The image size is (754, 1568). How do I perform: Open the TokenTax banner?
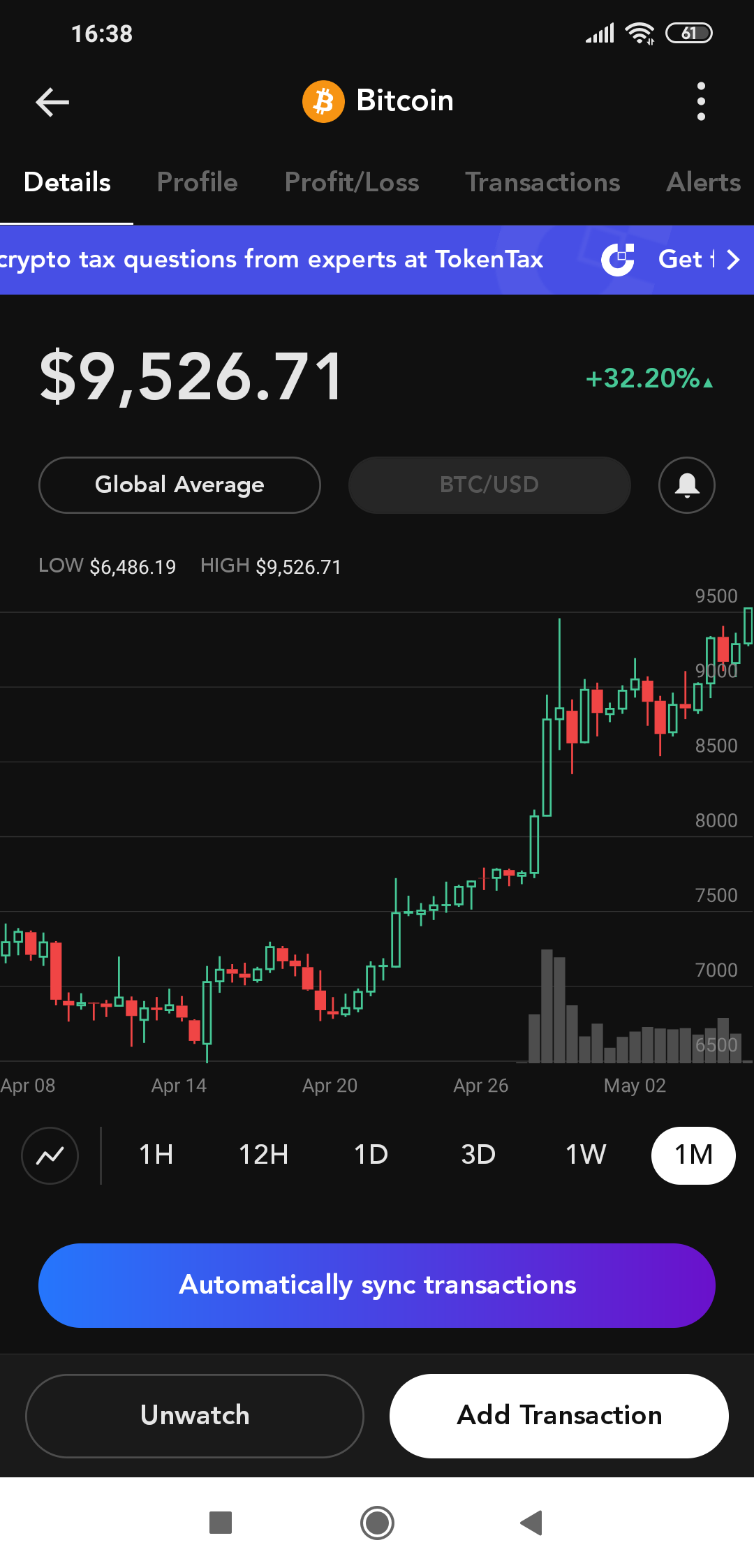click(x=377, y=260)
